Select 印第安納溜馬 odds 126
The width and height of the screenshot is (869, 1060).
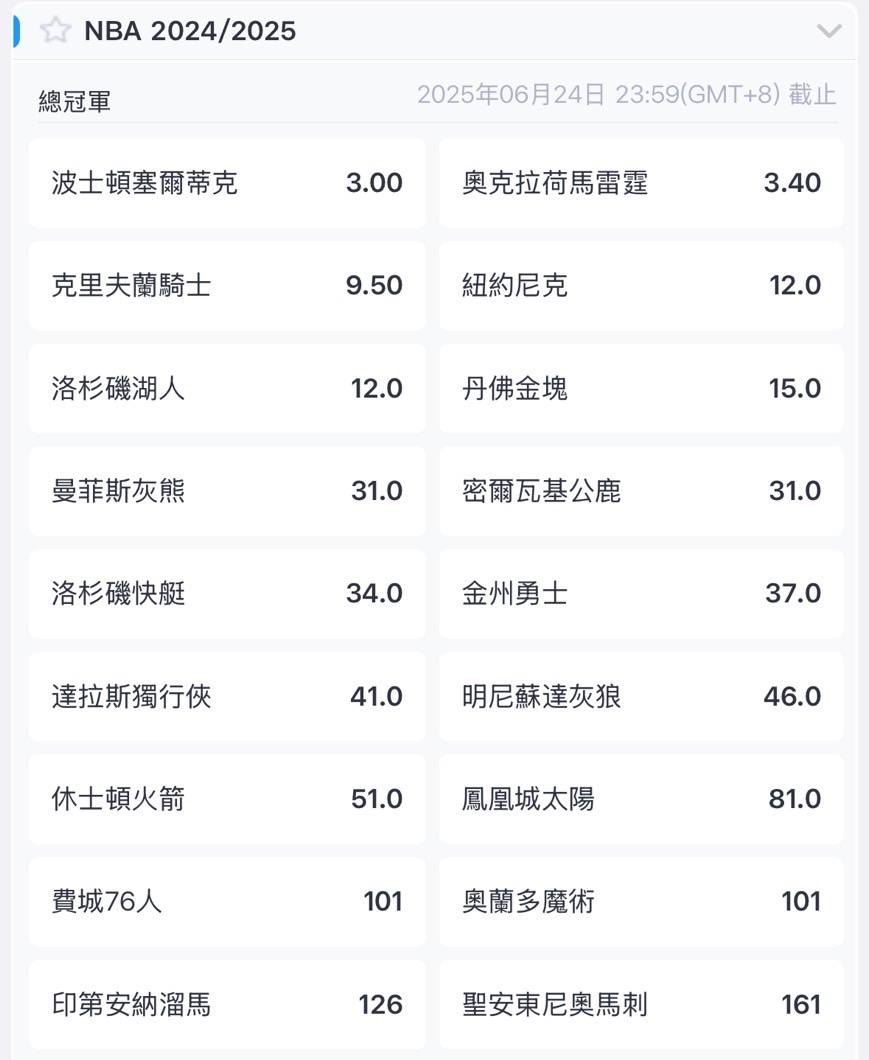coord(227,1005)
